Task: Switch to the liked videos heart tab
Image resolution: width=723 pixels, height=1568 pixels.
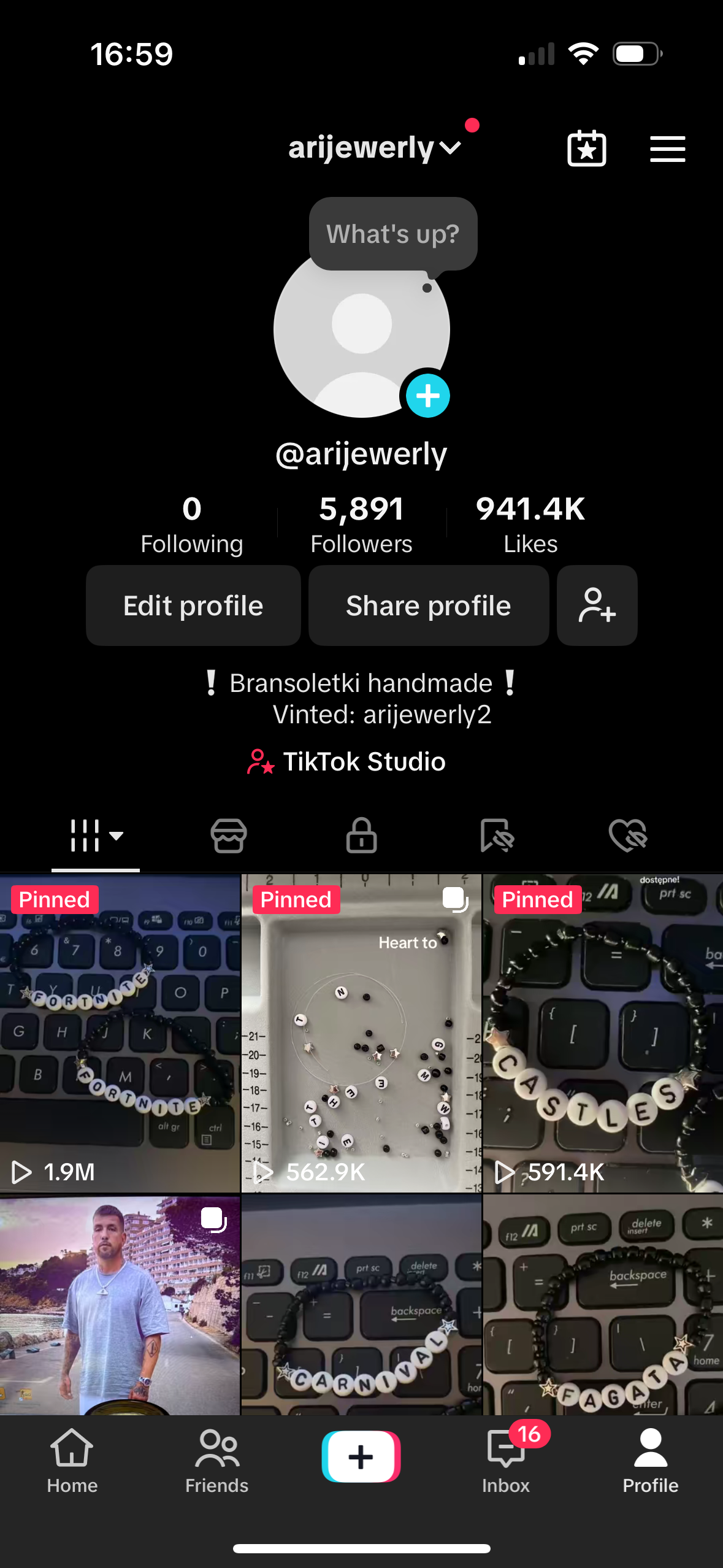Action: 627,836
